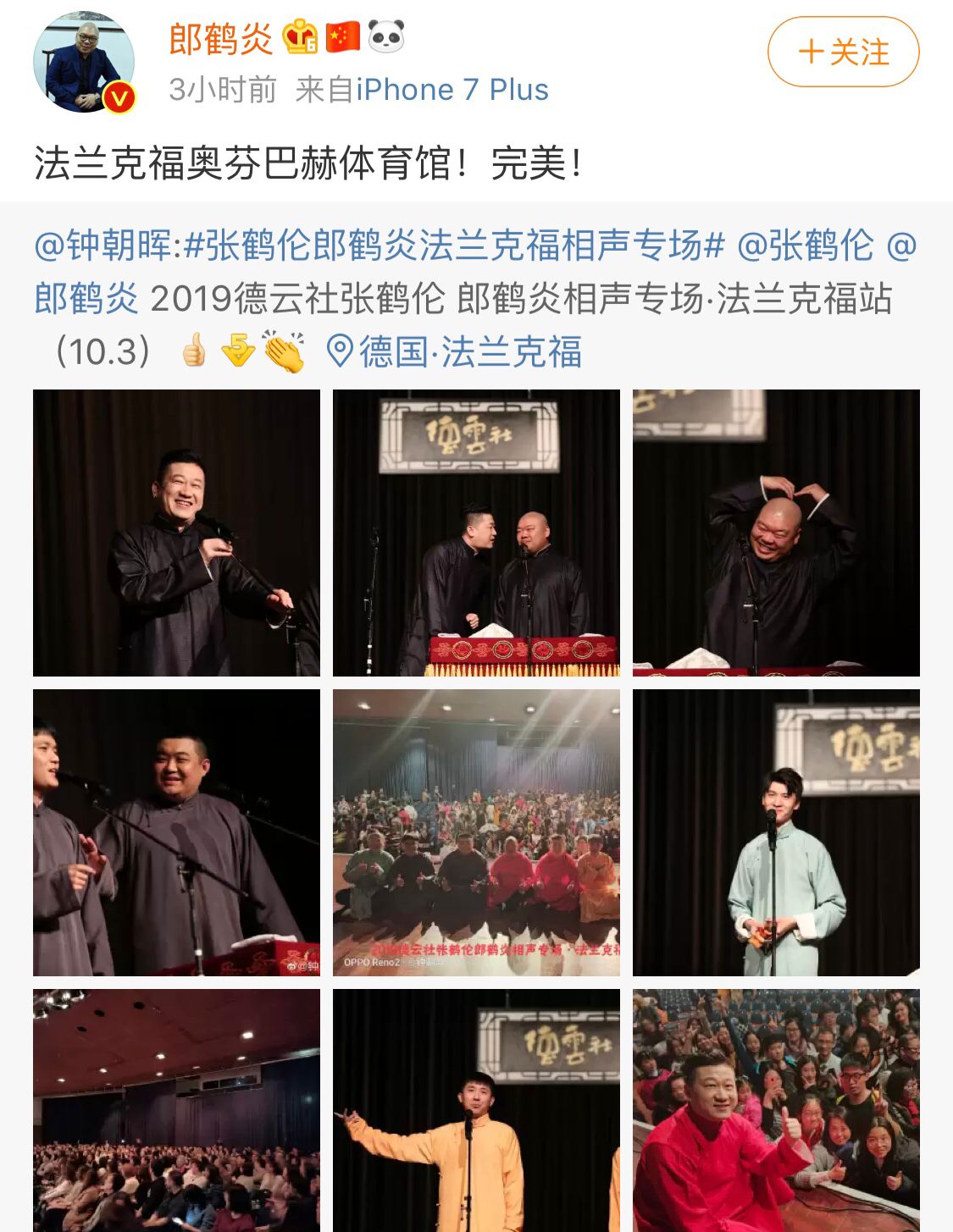View photo of two performers whispering on stage
The width and height of the screenshot is (953, 1232).
point(476,533)
